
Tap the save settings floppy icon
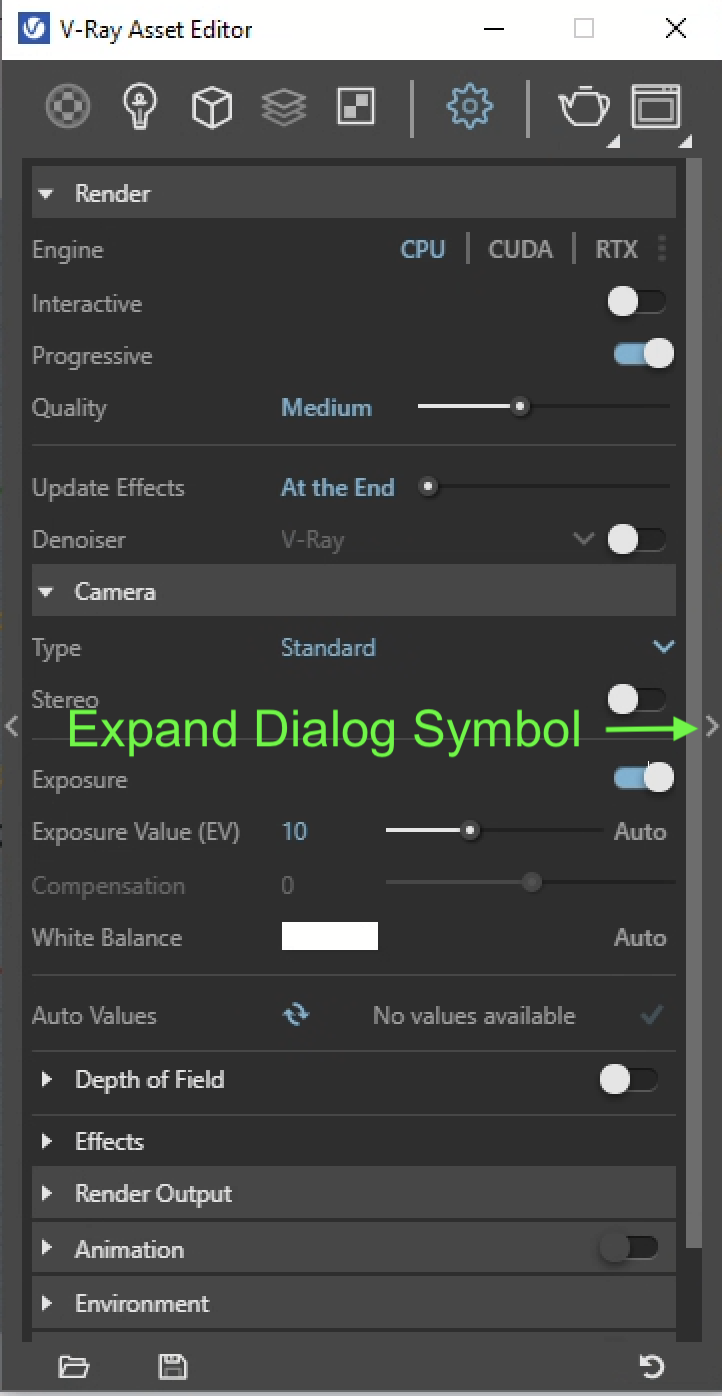pos(173,1366)
